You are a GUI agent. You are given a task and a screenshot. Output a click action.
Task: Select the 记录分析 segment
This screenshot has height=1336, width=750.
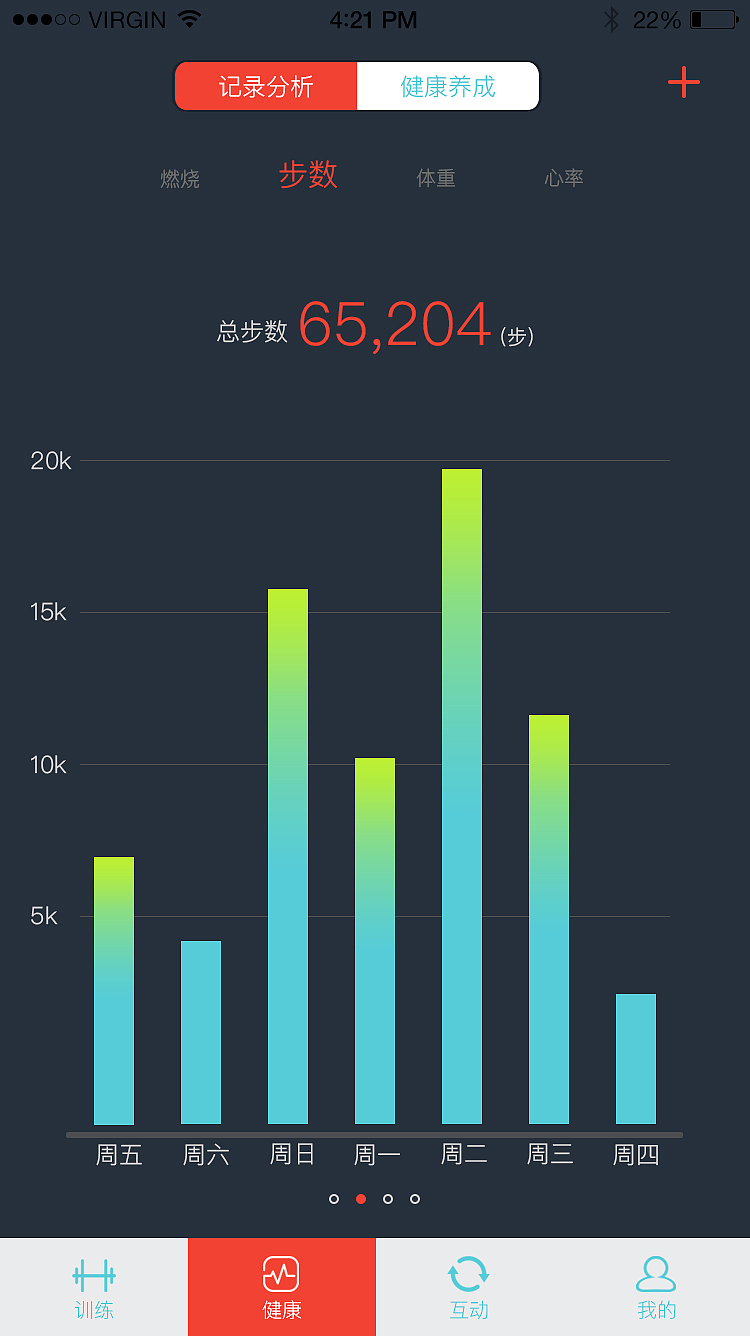pyautogui.click(x=267, y=86)
